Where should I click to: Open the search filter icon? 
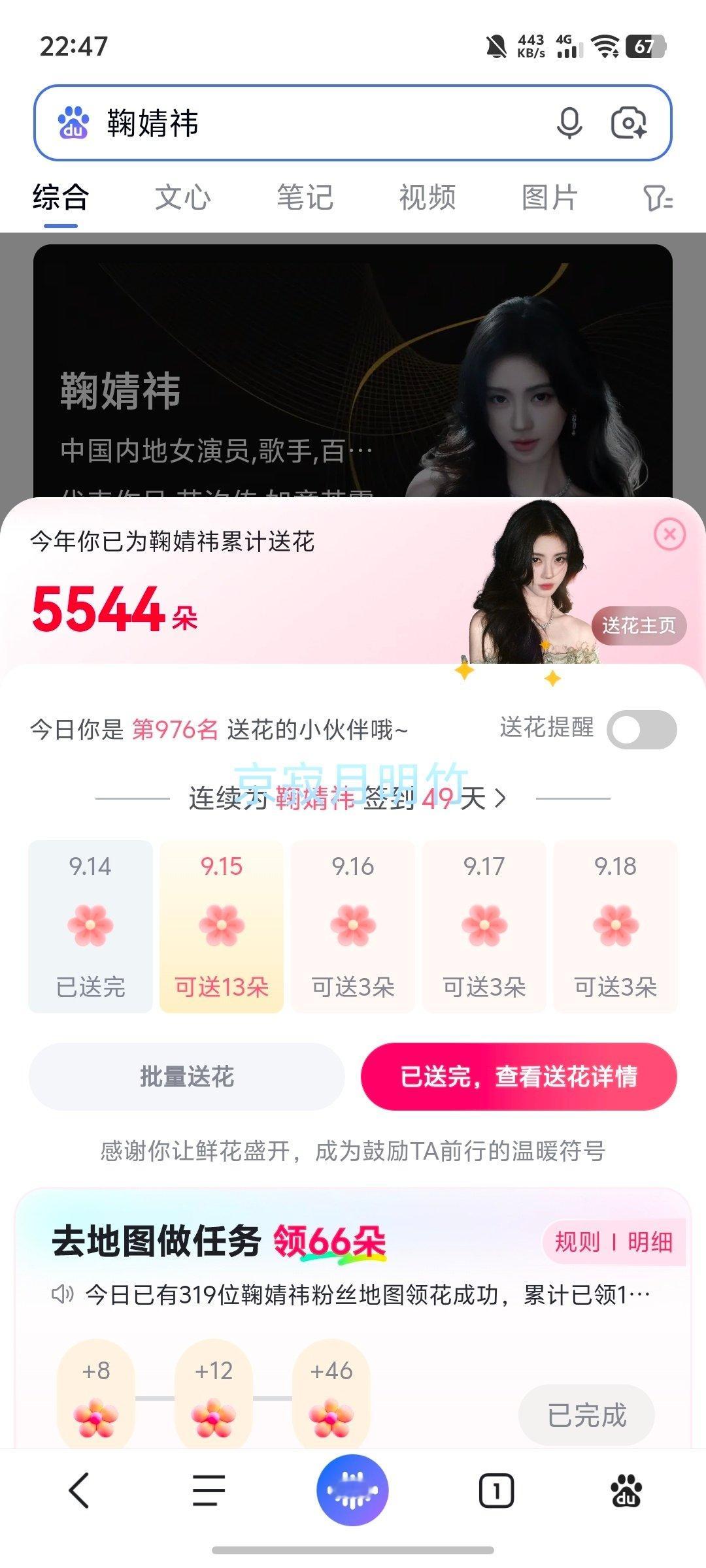[658, 198]
